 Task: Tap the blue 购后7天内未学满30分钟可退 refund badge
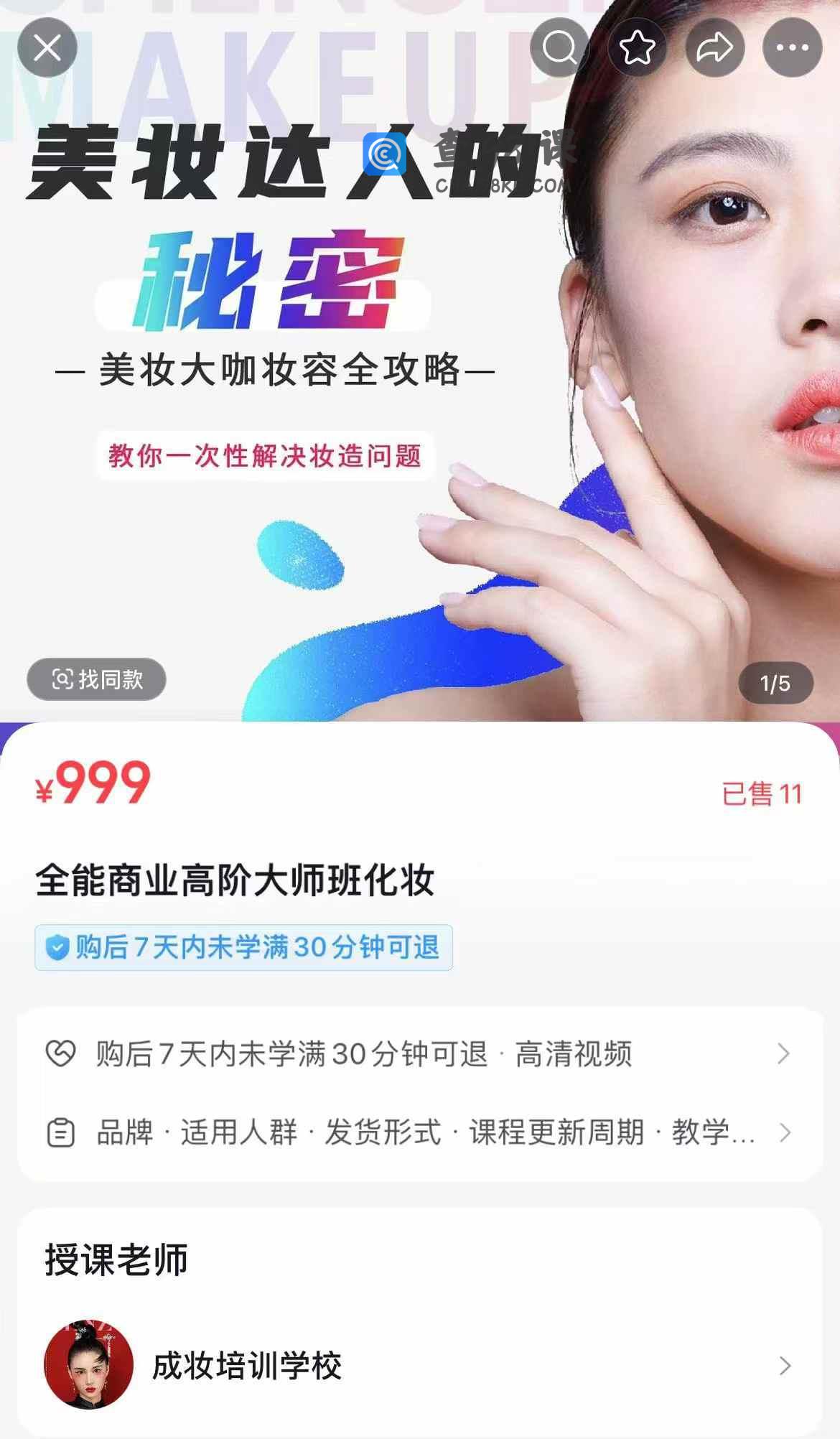click(x=243, y=947)
